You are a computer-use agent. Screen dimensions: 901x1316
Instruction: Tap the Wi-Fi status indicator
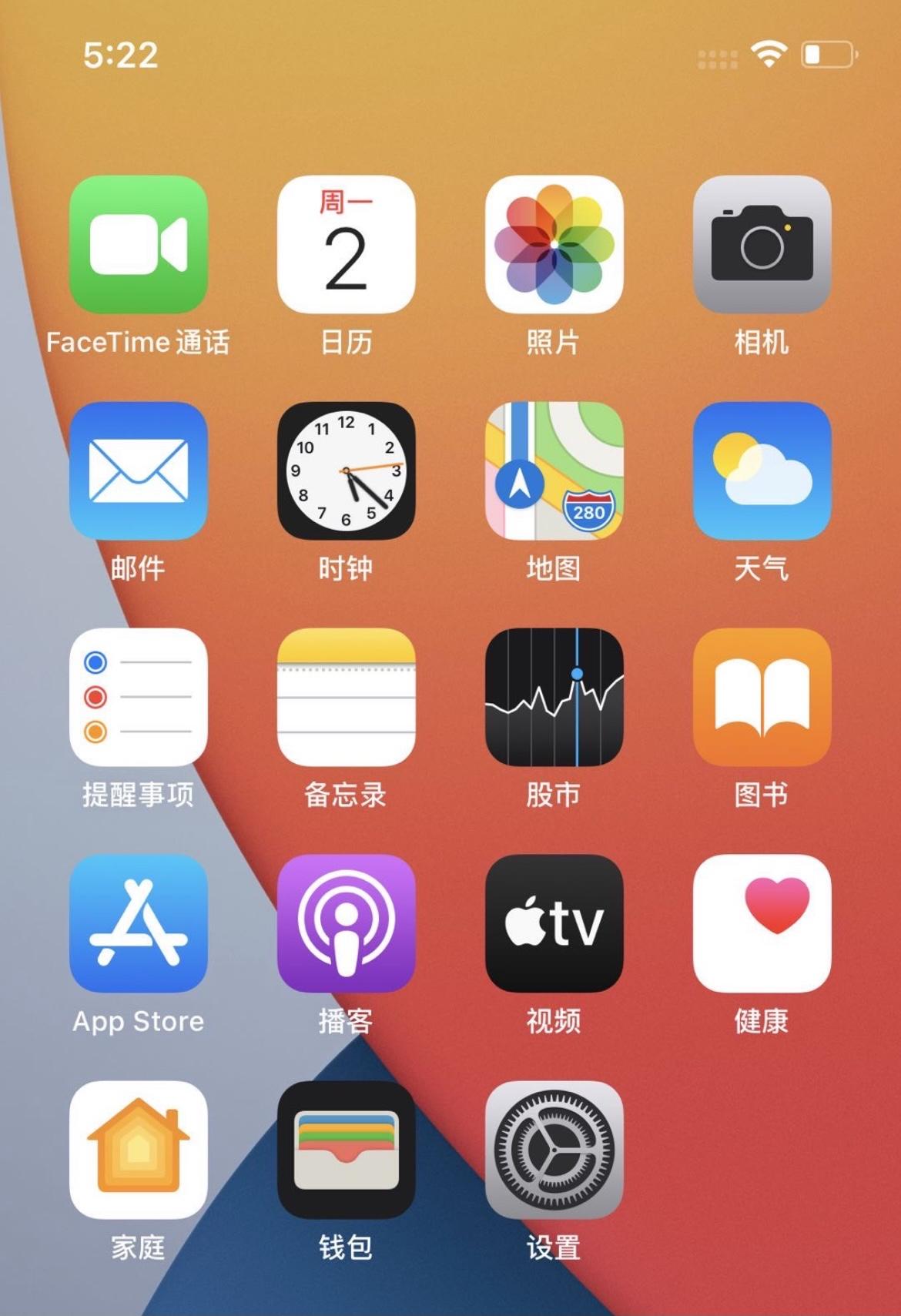pyautogui.click(x=769, y=52)
